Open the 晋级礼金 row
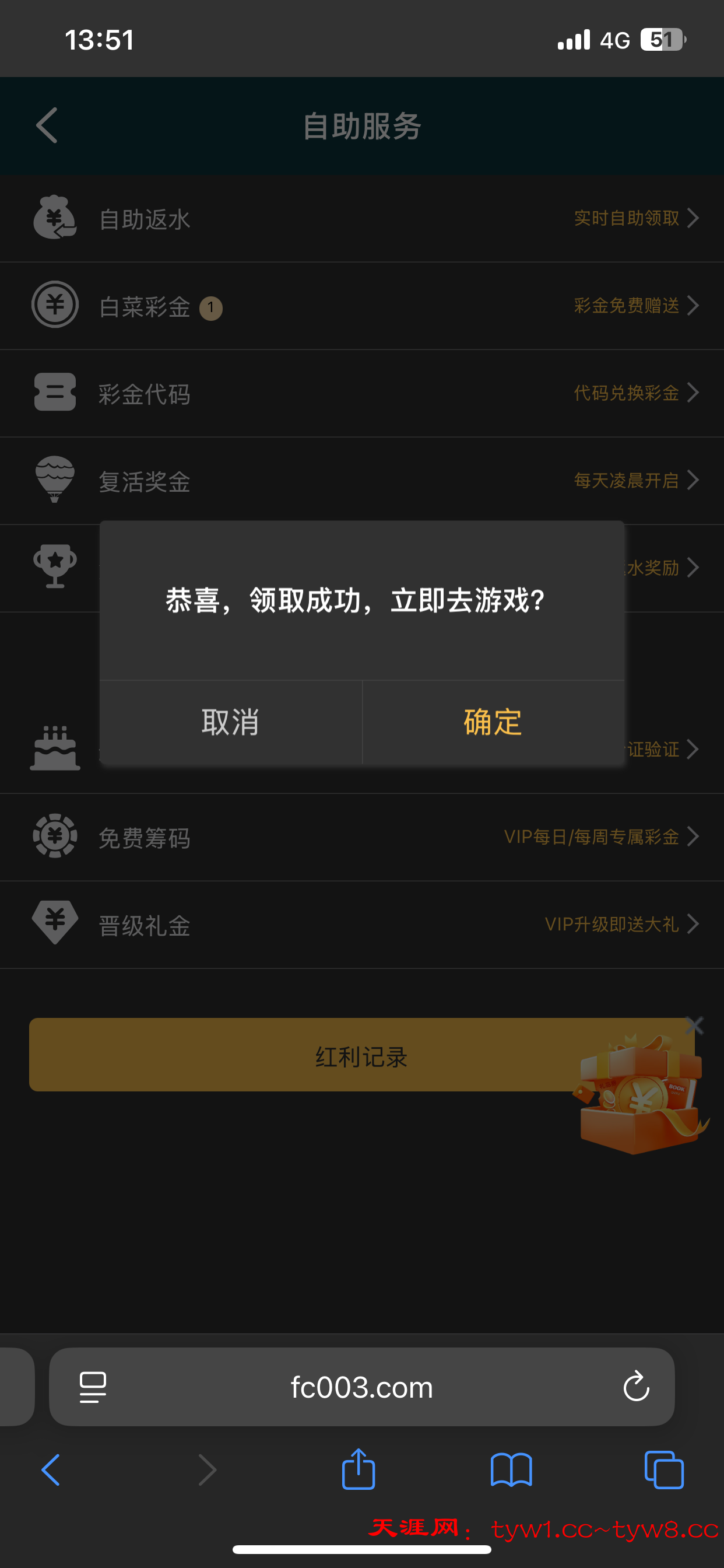The height and width of the screenshot is (1568, 724). (361, 925)
